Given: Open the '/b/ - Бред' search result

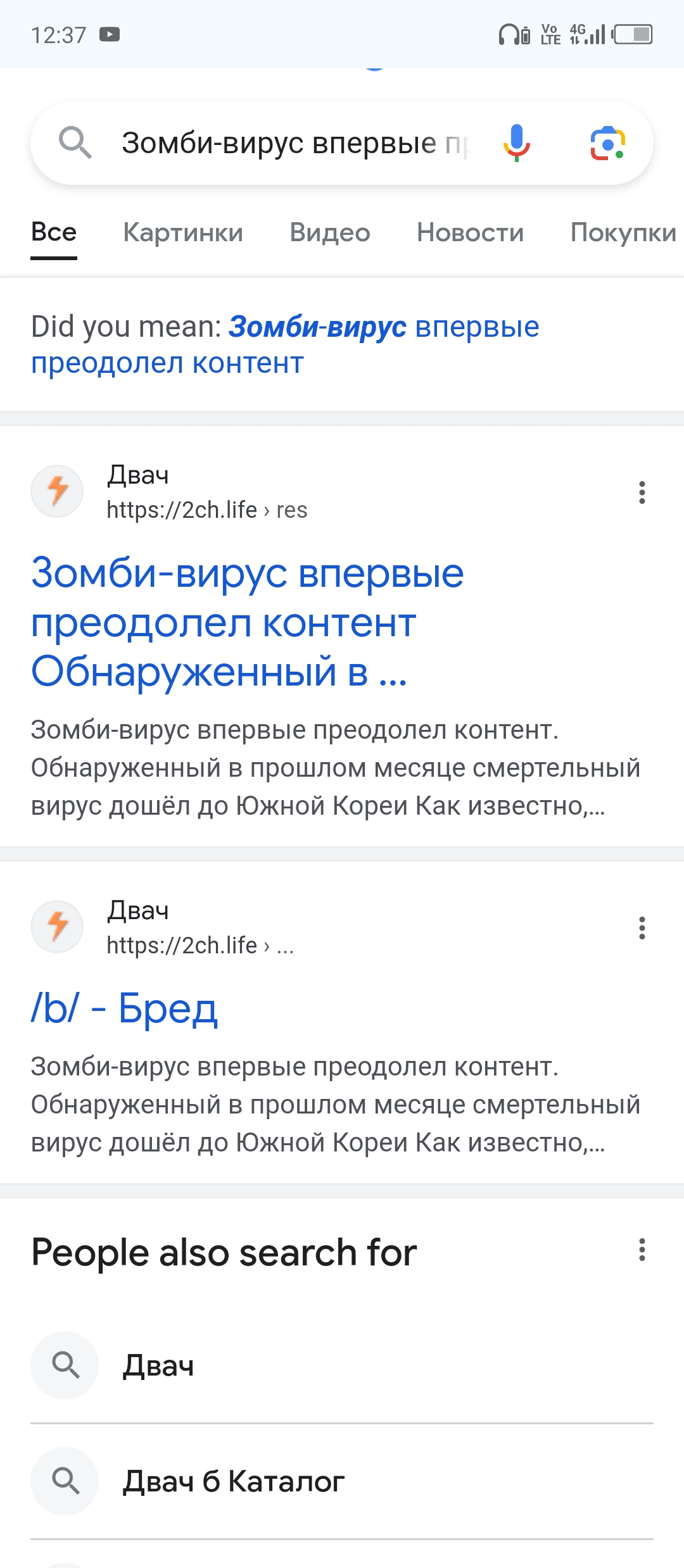Looking at the screenshot, I should point(124,1008).
